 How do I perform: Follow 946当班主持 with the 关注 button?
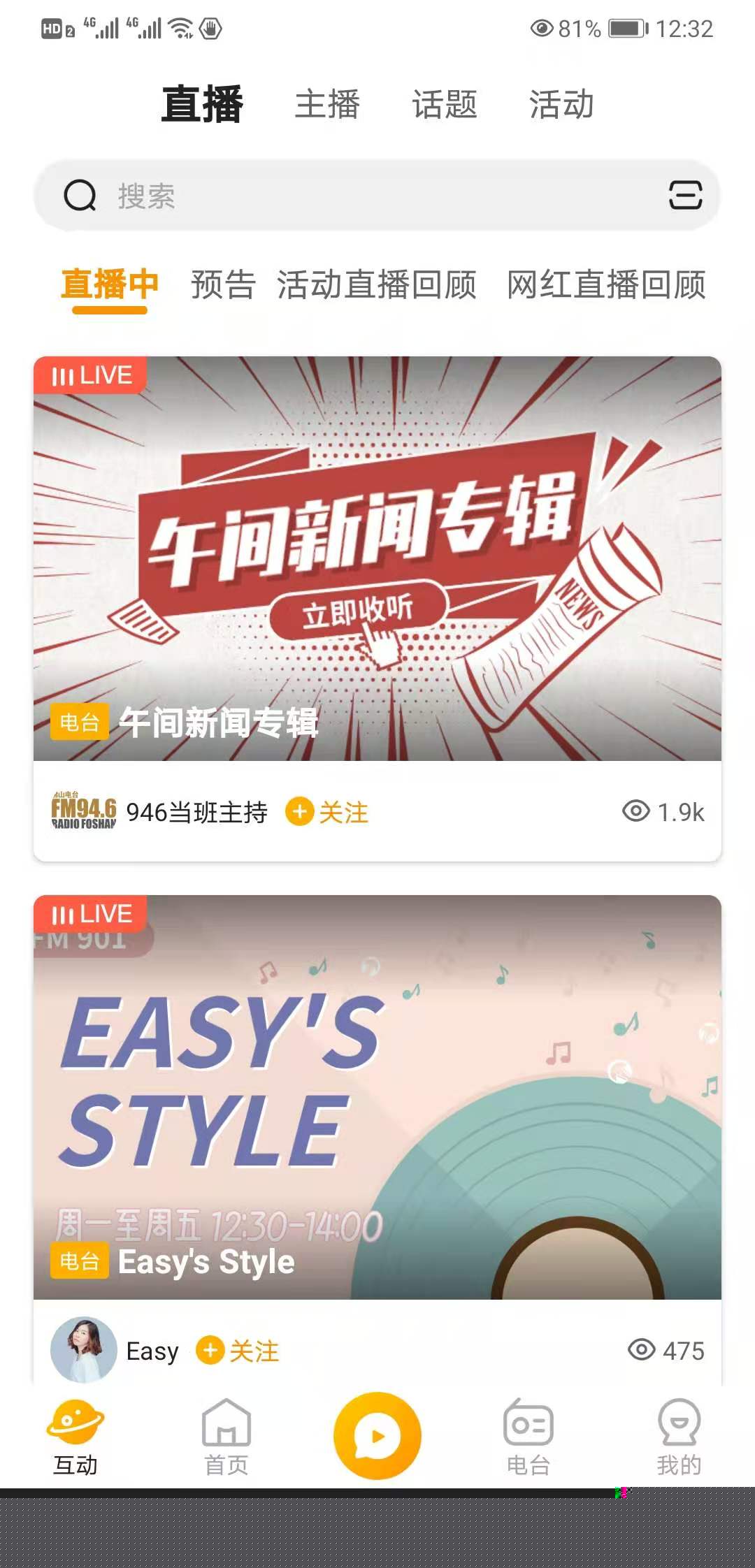pyautogui.click(x=327, y=812)
